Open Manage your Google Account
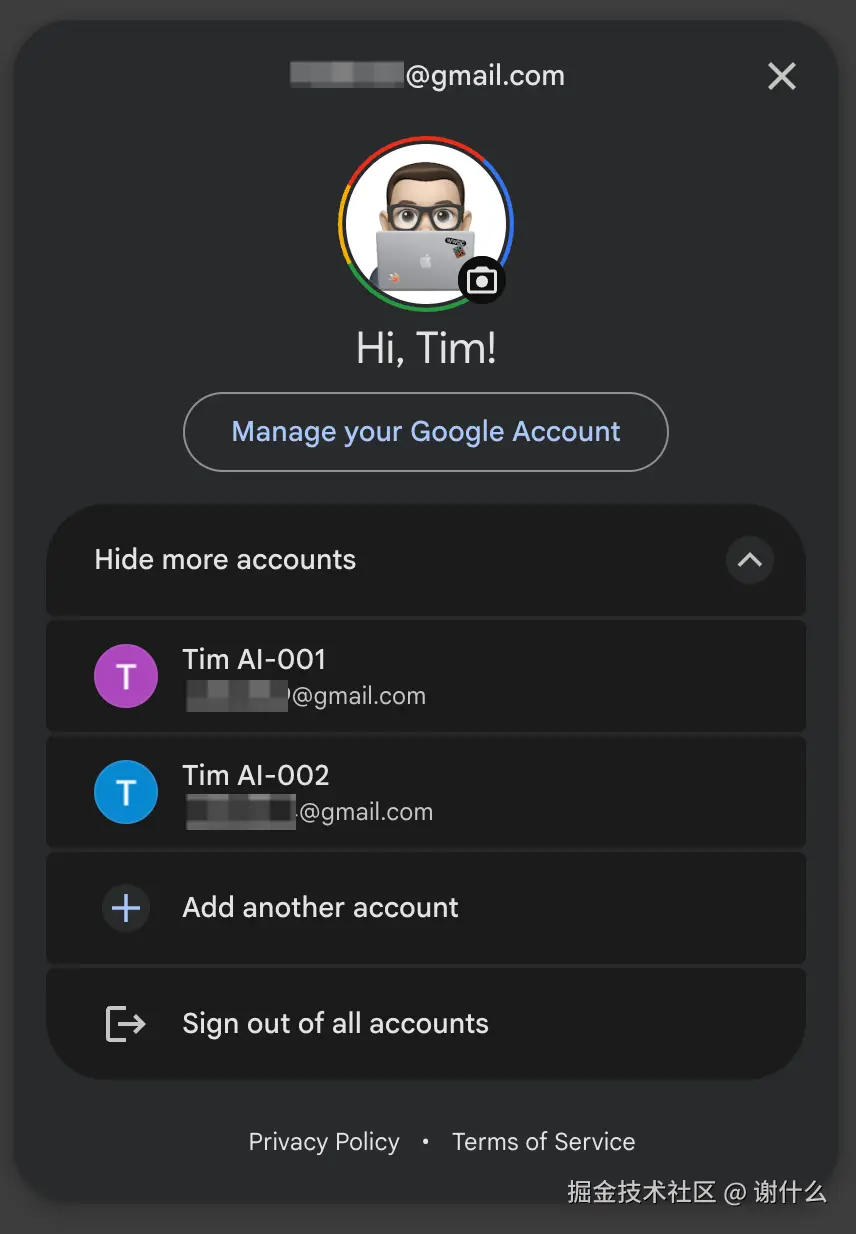The image size is (856, 1234). coord(426,432)
